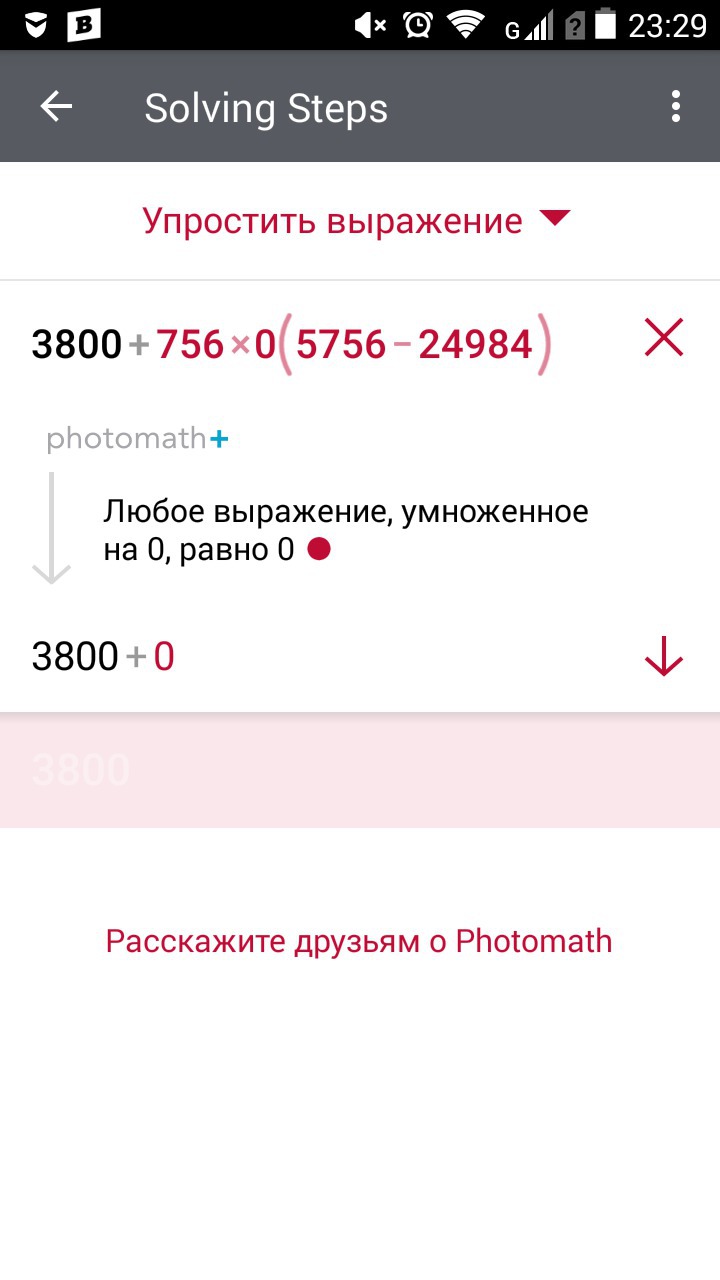Expand the Упростить выражение dropdown
Viewport: 720px width, 1280px height.
point(357,220)
